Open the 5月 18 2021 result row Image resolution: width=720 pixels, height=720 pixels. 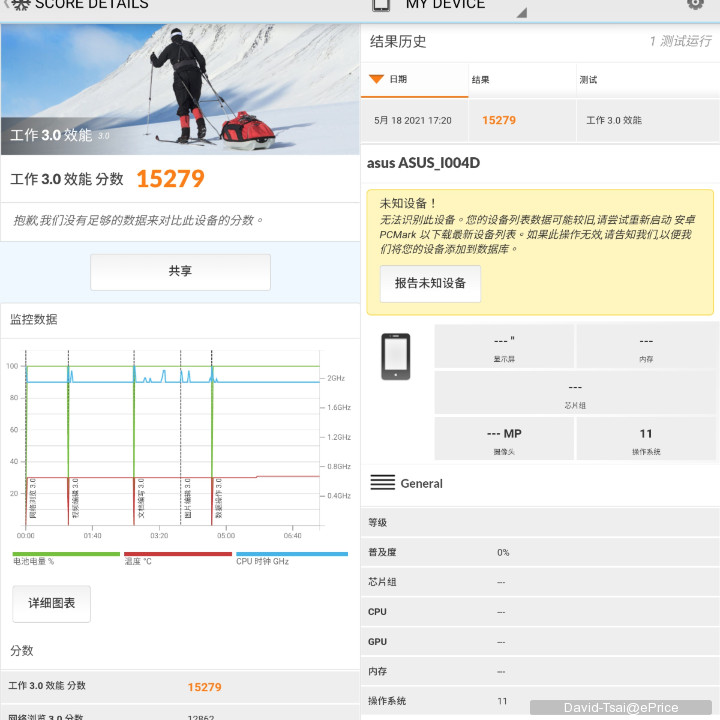pyautogui.click(x=538, y=120)
